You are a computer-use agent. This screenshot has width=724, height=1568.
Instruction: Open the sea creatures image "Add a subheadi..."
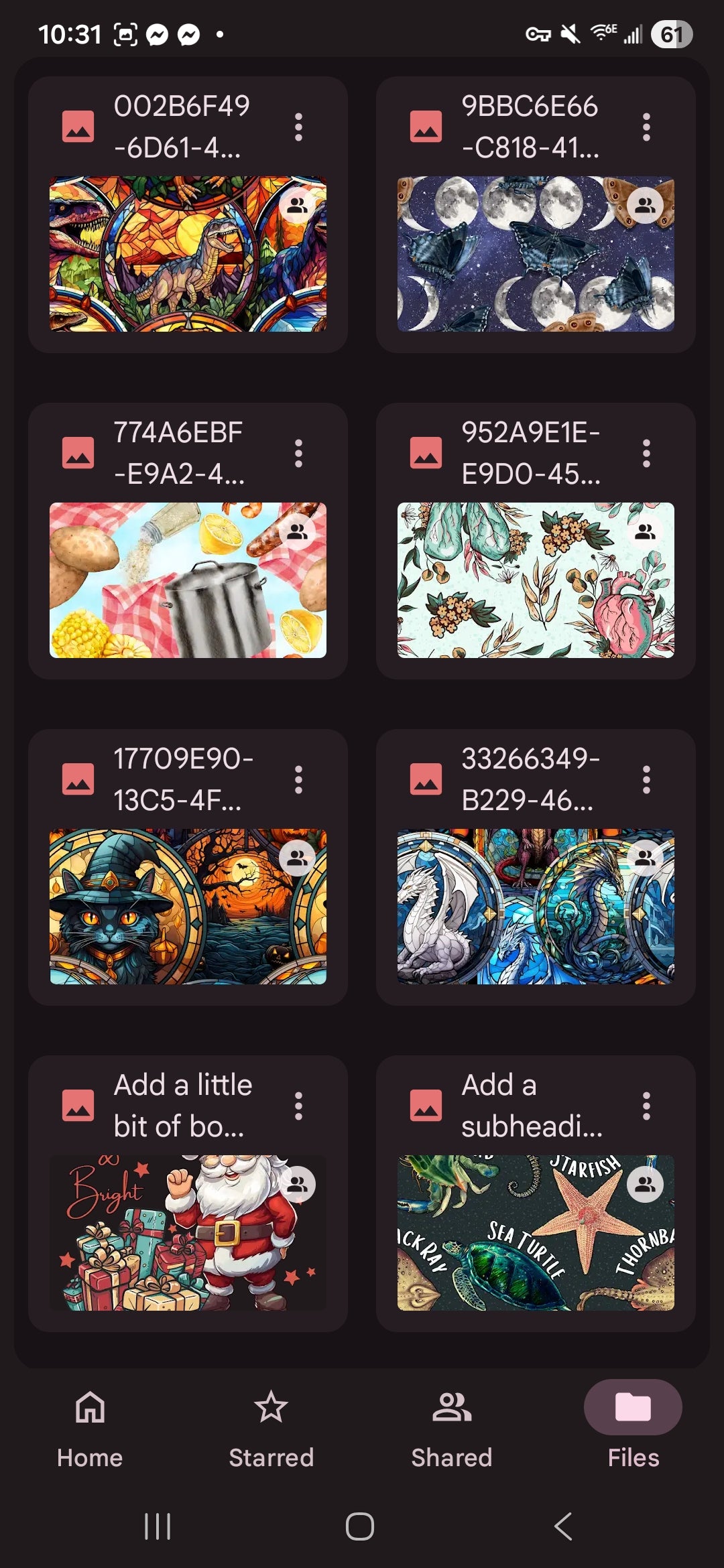tap(535, 1233)
